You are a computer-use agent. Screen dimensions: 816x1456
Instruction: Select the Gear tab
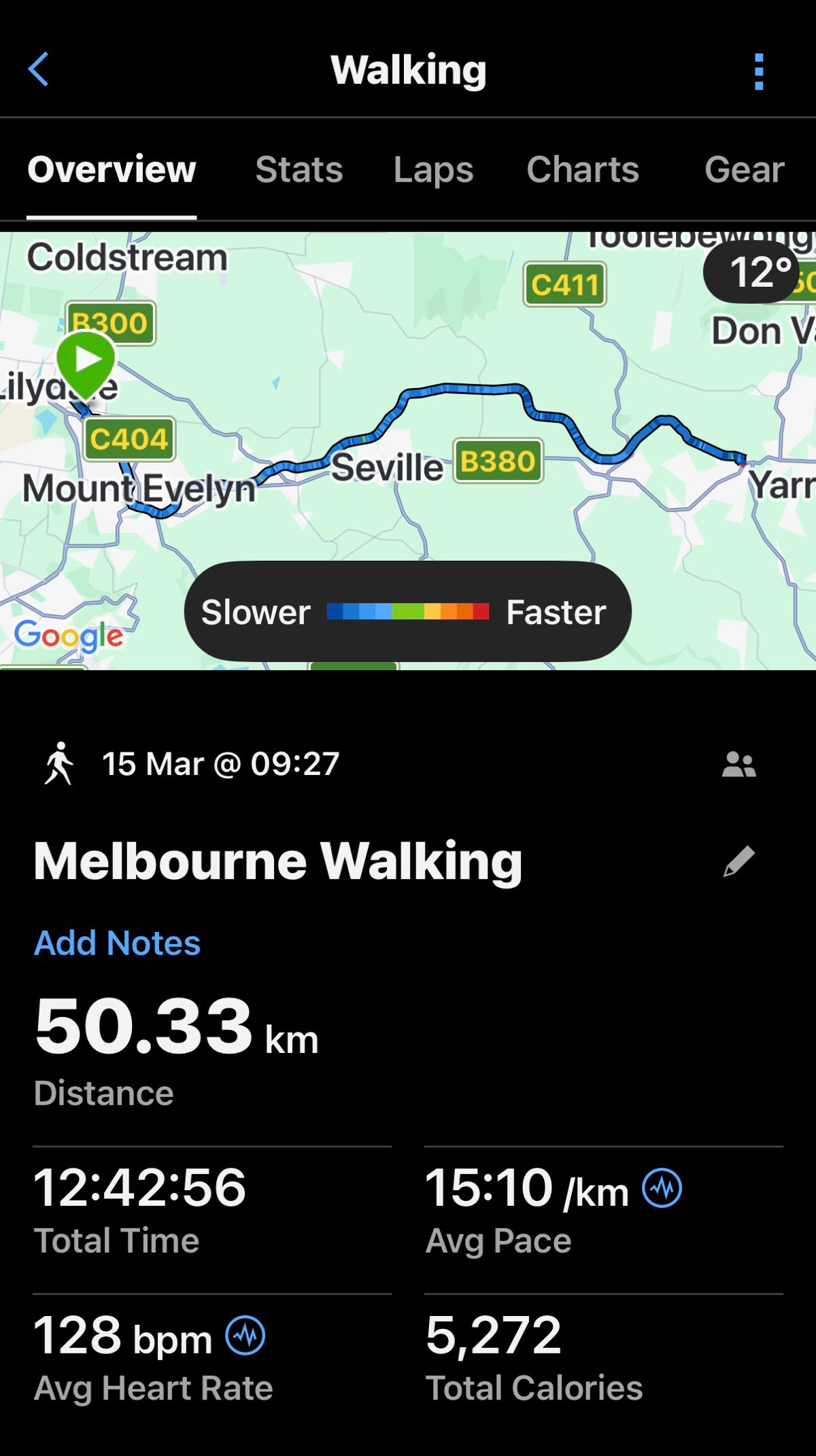tap(744, 170)
